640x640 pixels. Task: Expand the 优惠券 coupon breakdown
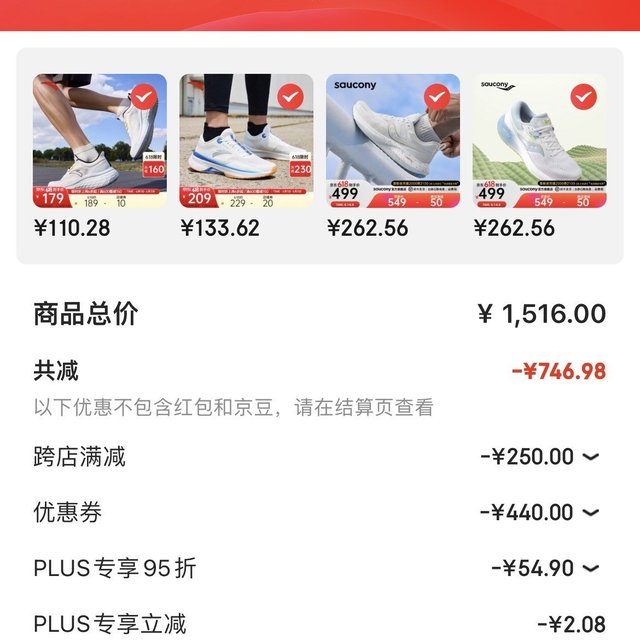pyautogui.click(x=591, y=513)
